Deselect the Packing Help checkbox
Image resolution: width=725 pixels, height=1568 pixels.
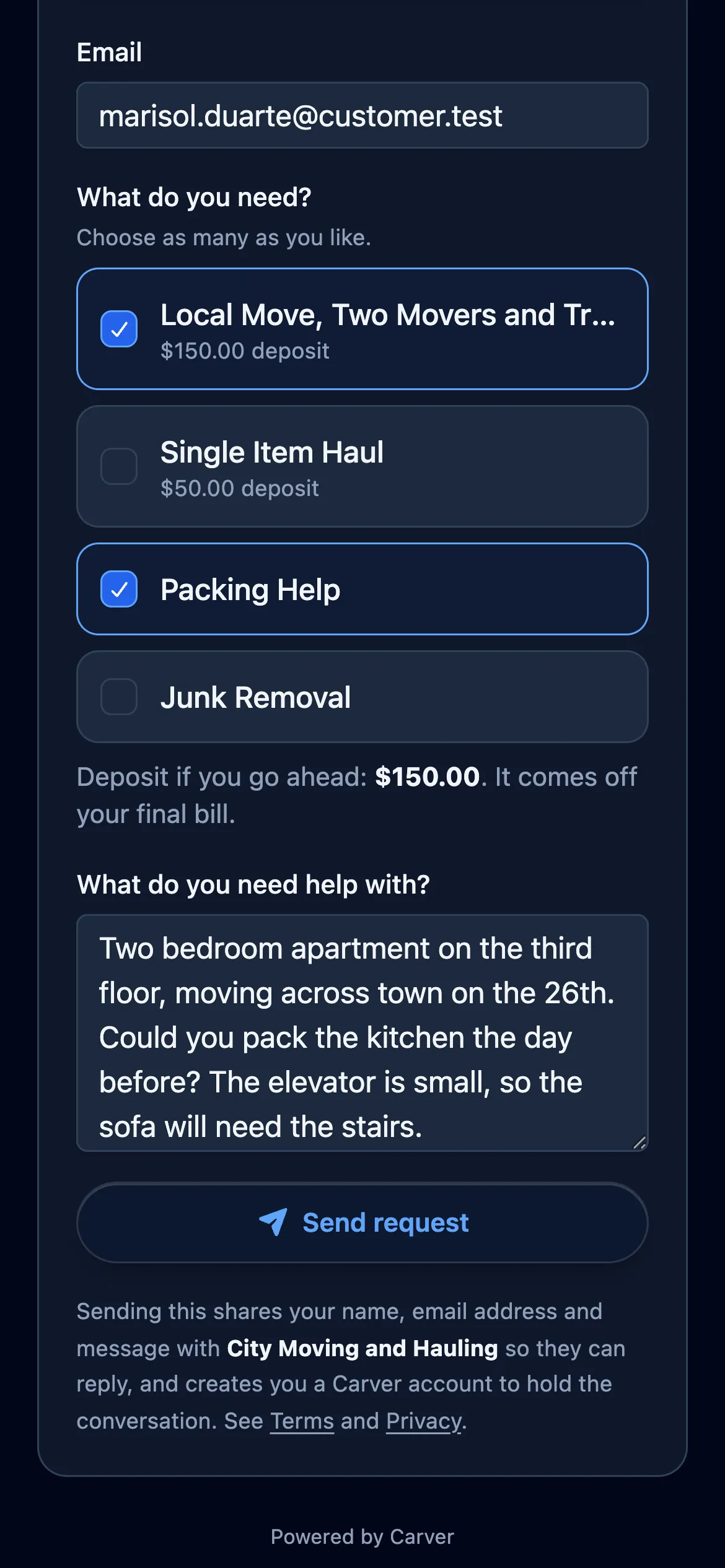coord(119,589)
